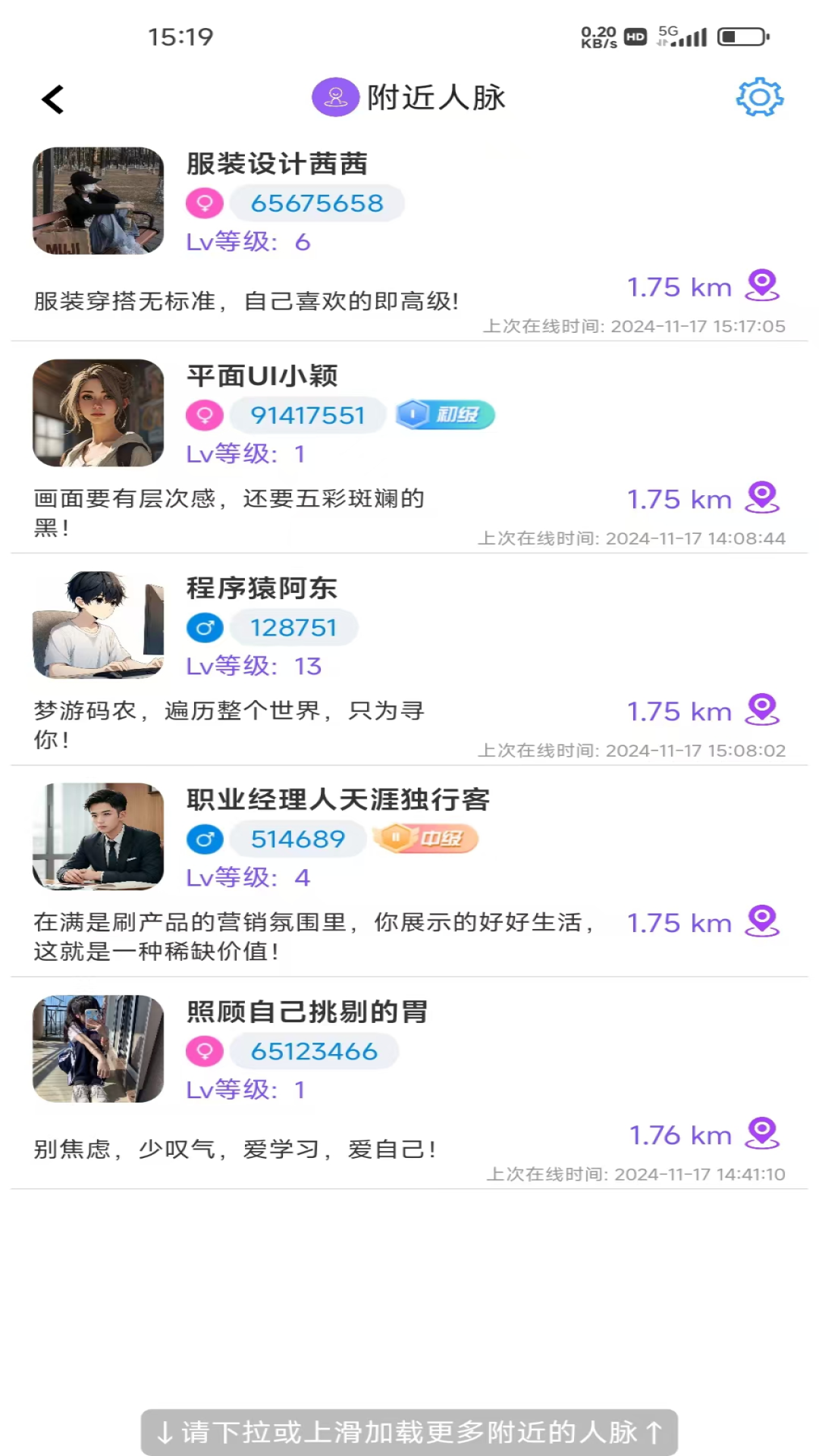Tap 照顾自己挑剔的胃's ID 65123466 pill
Screen dimensions: 819x1456
tap(314, 1051)
